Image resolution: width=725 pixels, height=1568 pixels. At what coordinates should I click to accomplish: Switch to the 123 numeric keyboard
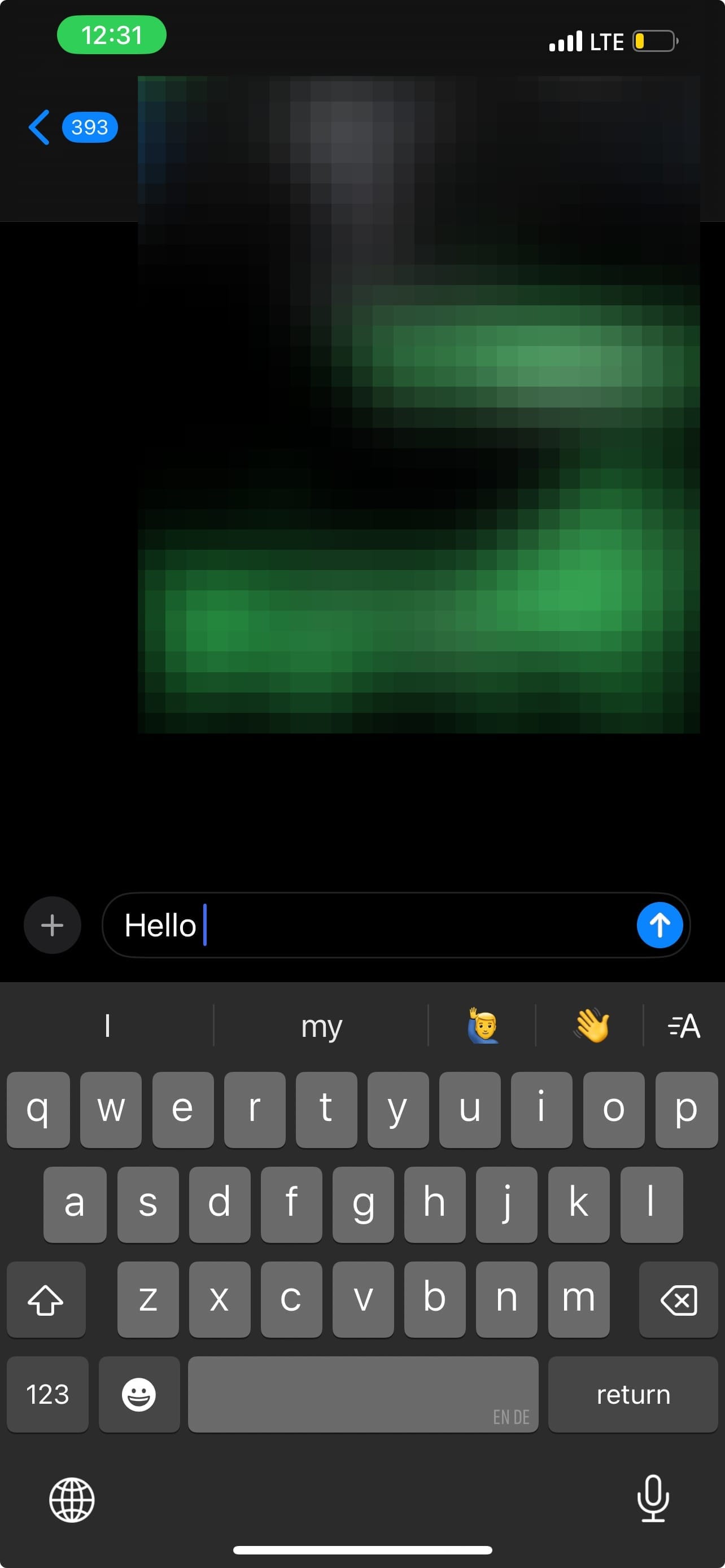tap(47, 1394)
